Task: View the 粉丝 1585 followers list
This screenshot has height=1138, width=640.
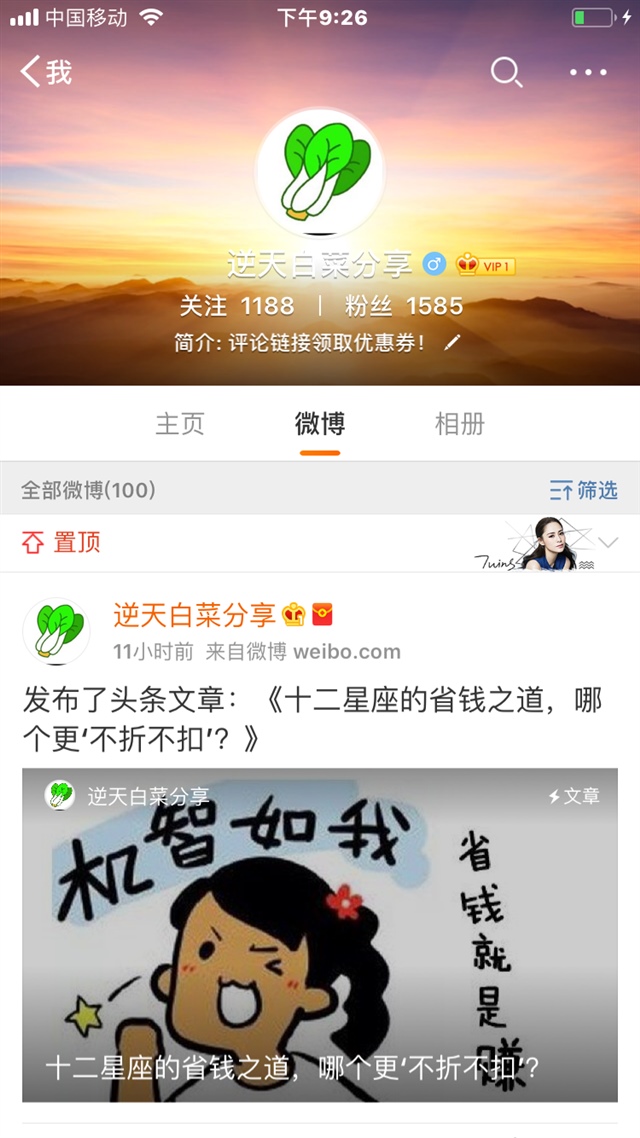Action: click(404, 305)
